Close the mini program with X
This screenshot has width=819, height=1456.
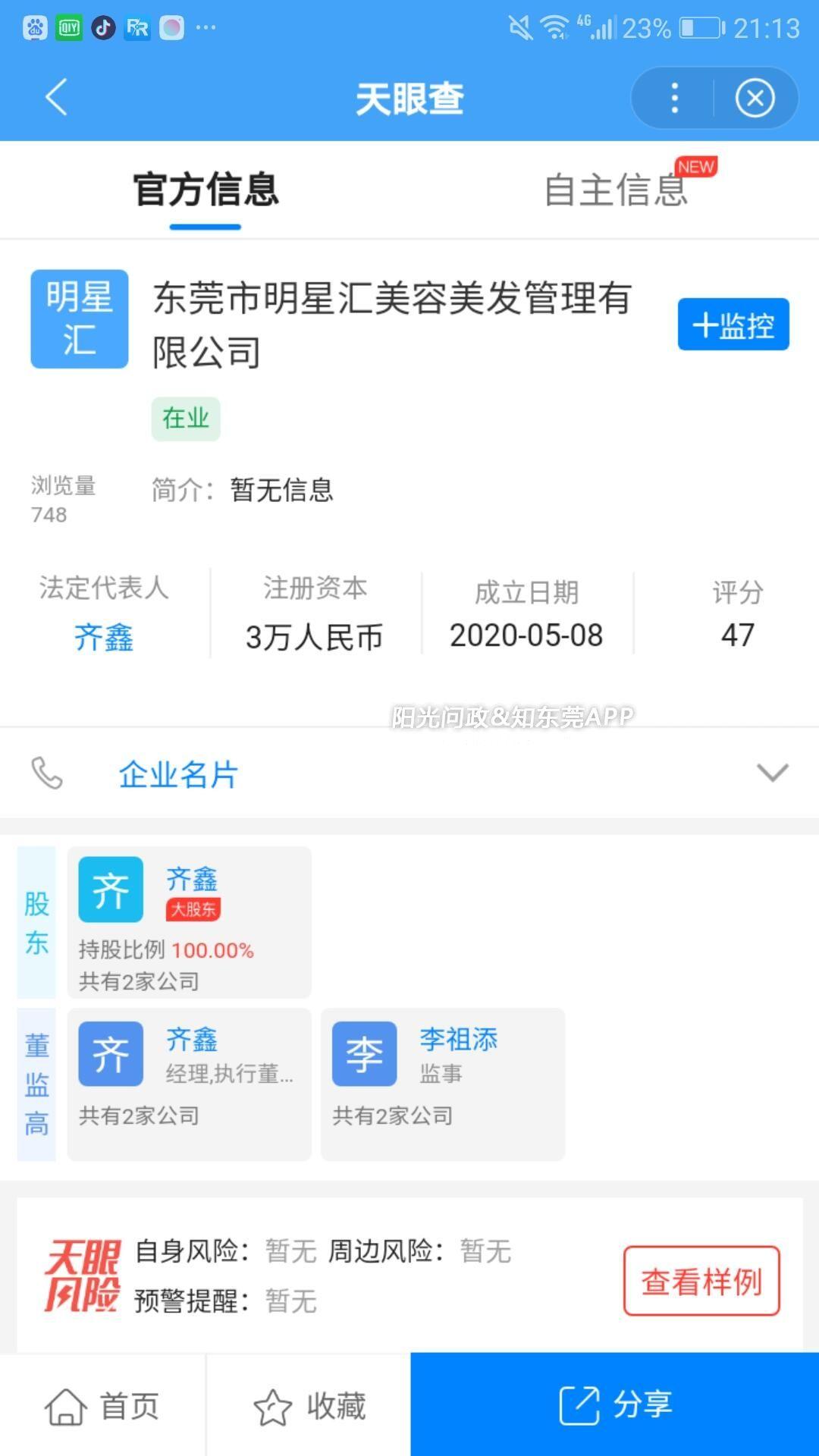755,99
